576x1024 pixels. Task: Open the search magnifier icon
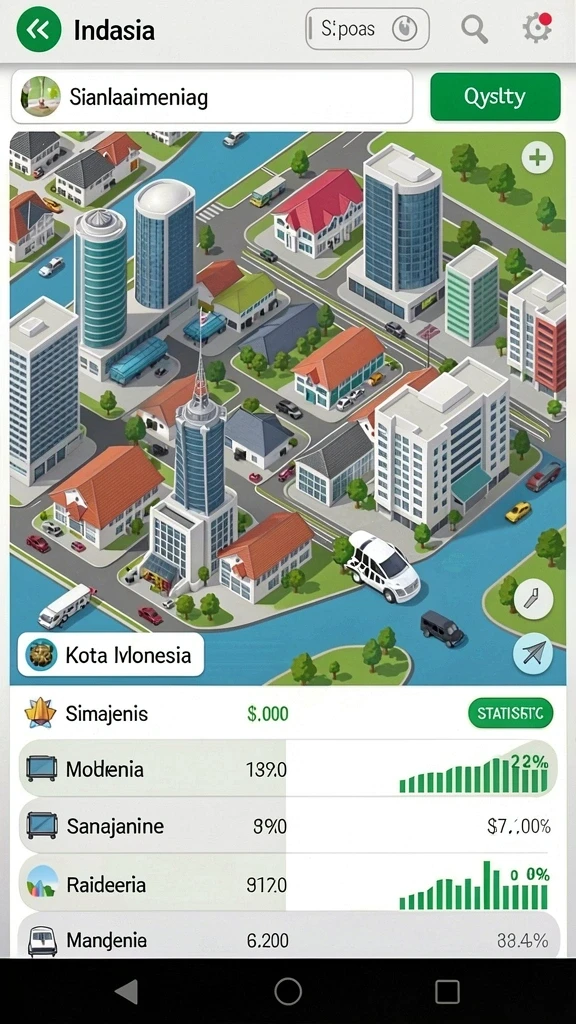point(474,29)
